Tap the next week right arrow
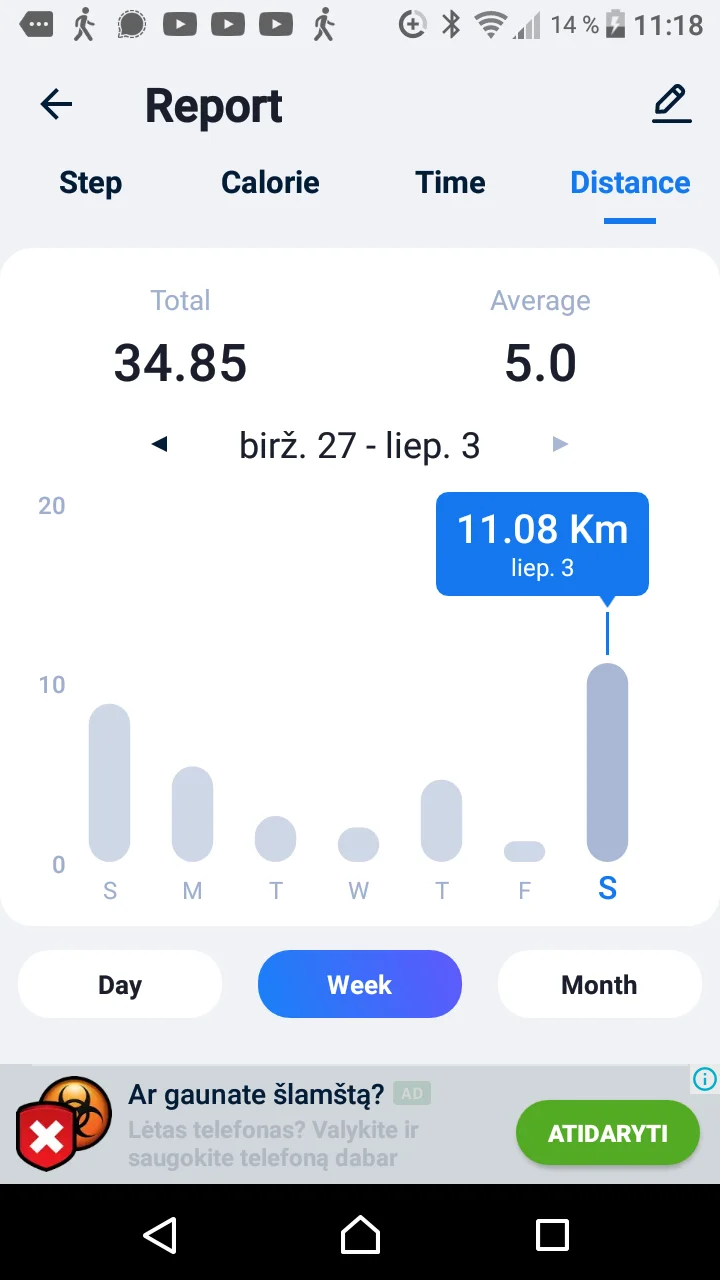Image resolution: width=720 pixels, height=1280 pixels. pos(560,445)
